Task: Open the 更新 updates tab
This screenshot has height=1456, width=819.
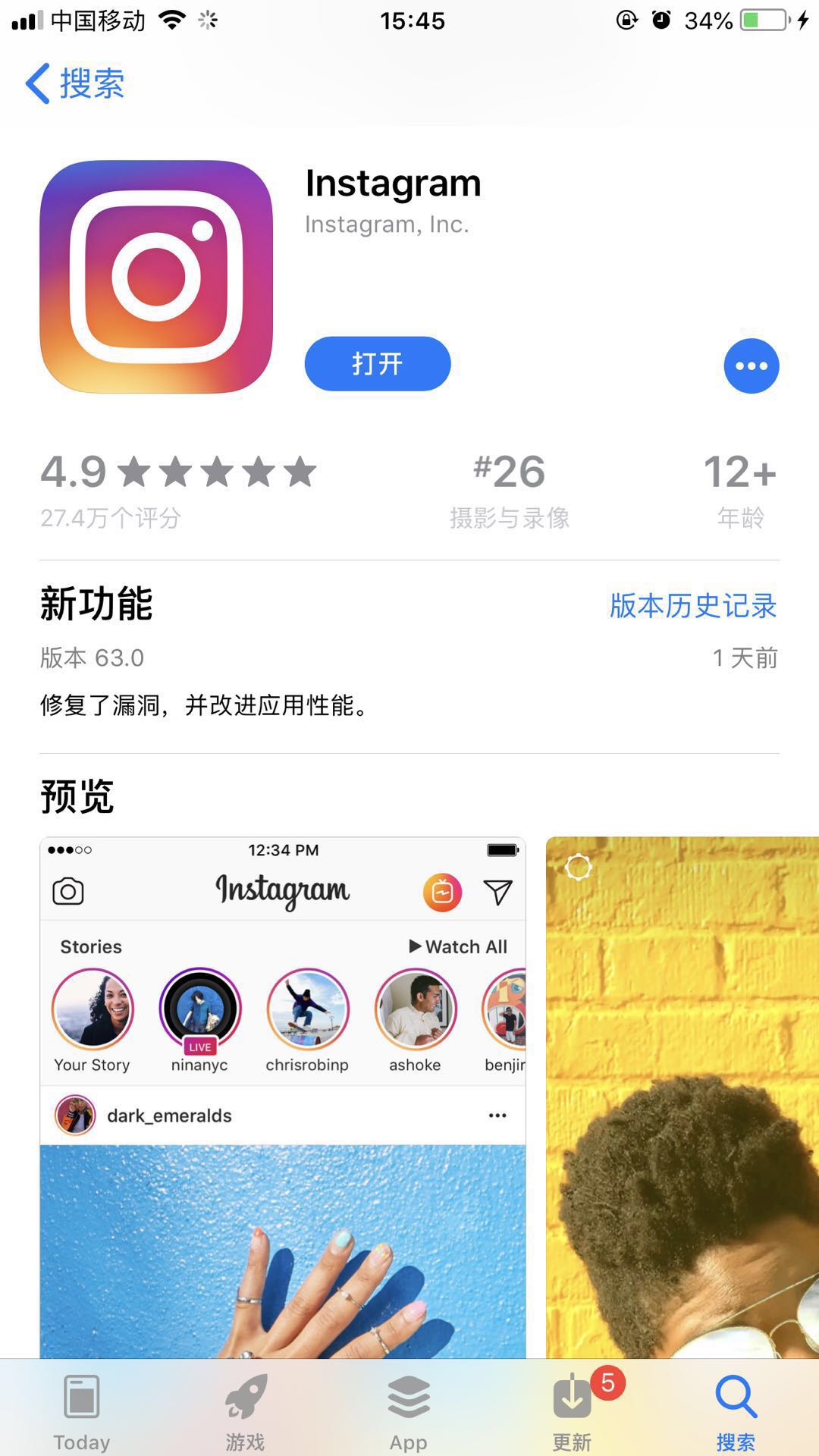Action: tap(573, 1410)
